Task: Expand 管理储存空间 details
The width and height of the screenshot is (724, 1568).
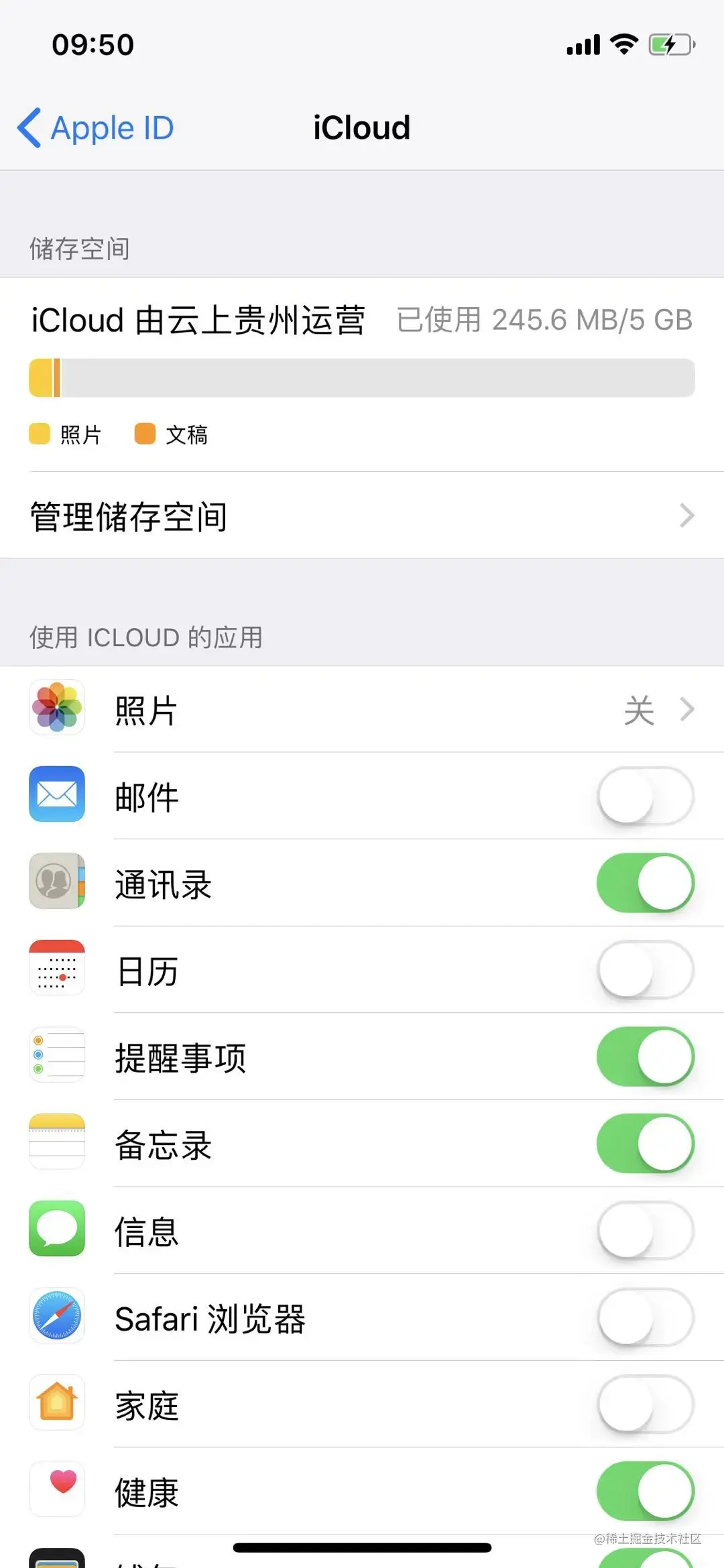Action: click(686, 515)
